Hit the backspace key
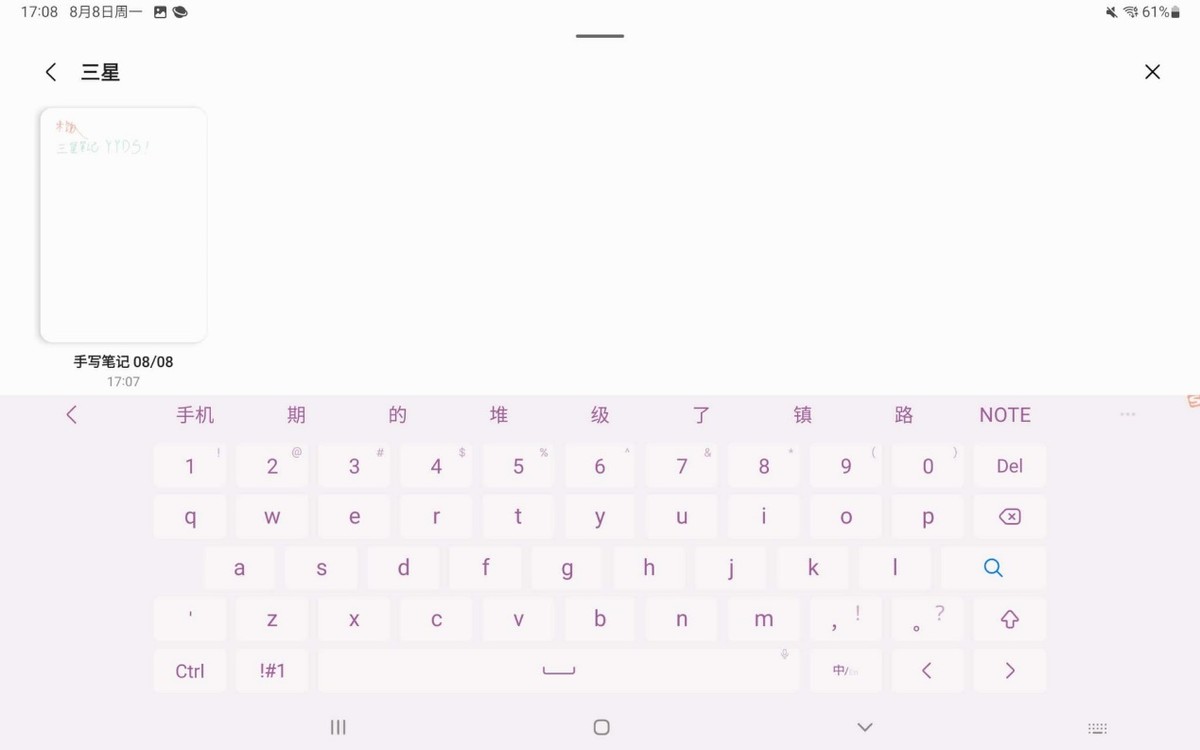Image resolution: width=1200 pixels, height=750 pixels. pos(1009,517)
